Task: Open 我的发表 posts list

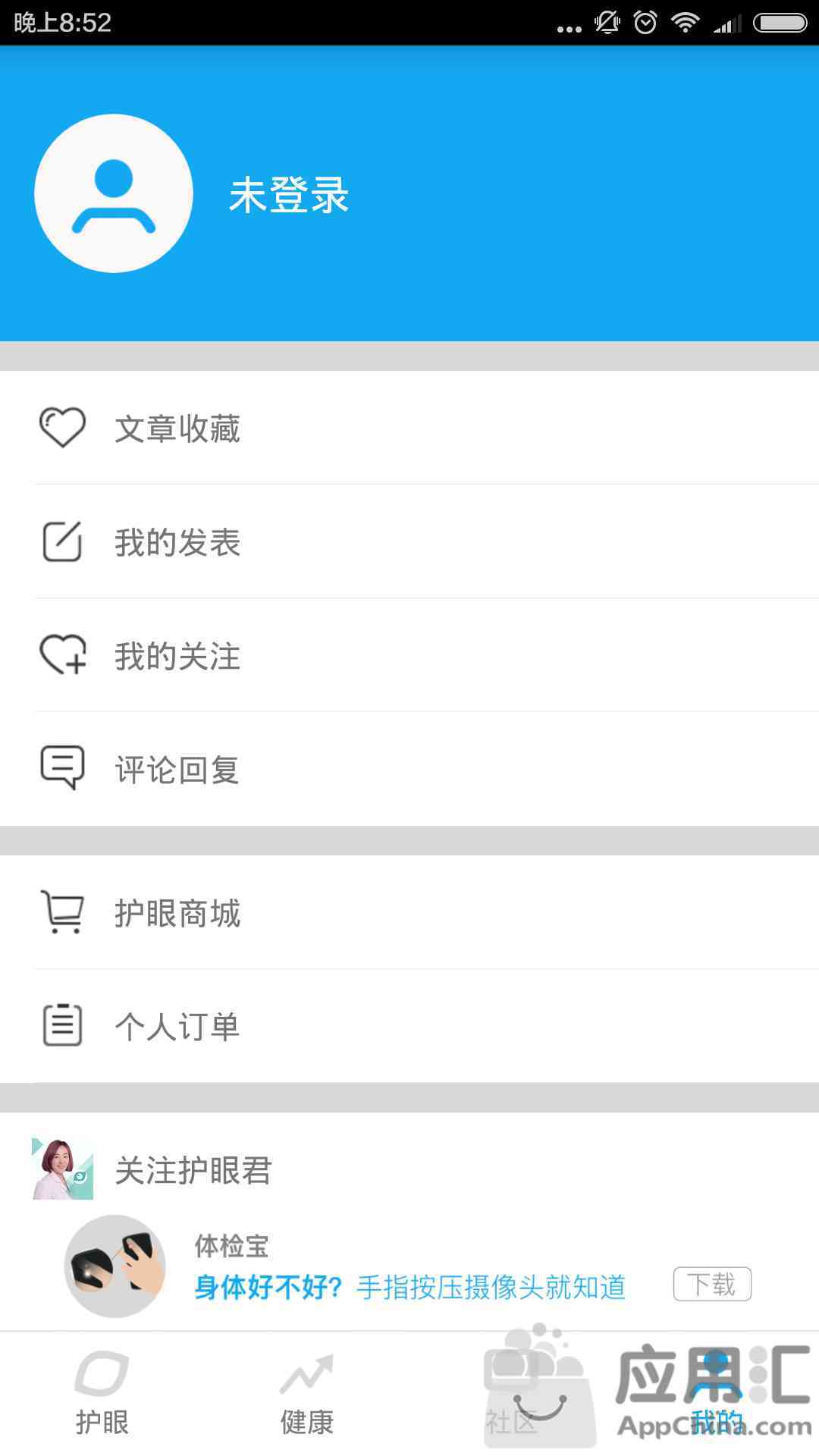Action: coord(409,541)
